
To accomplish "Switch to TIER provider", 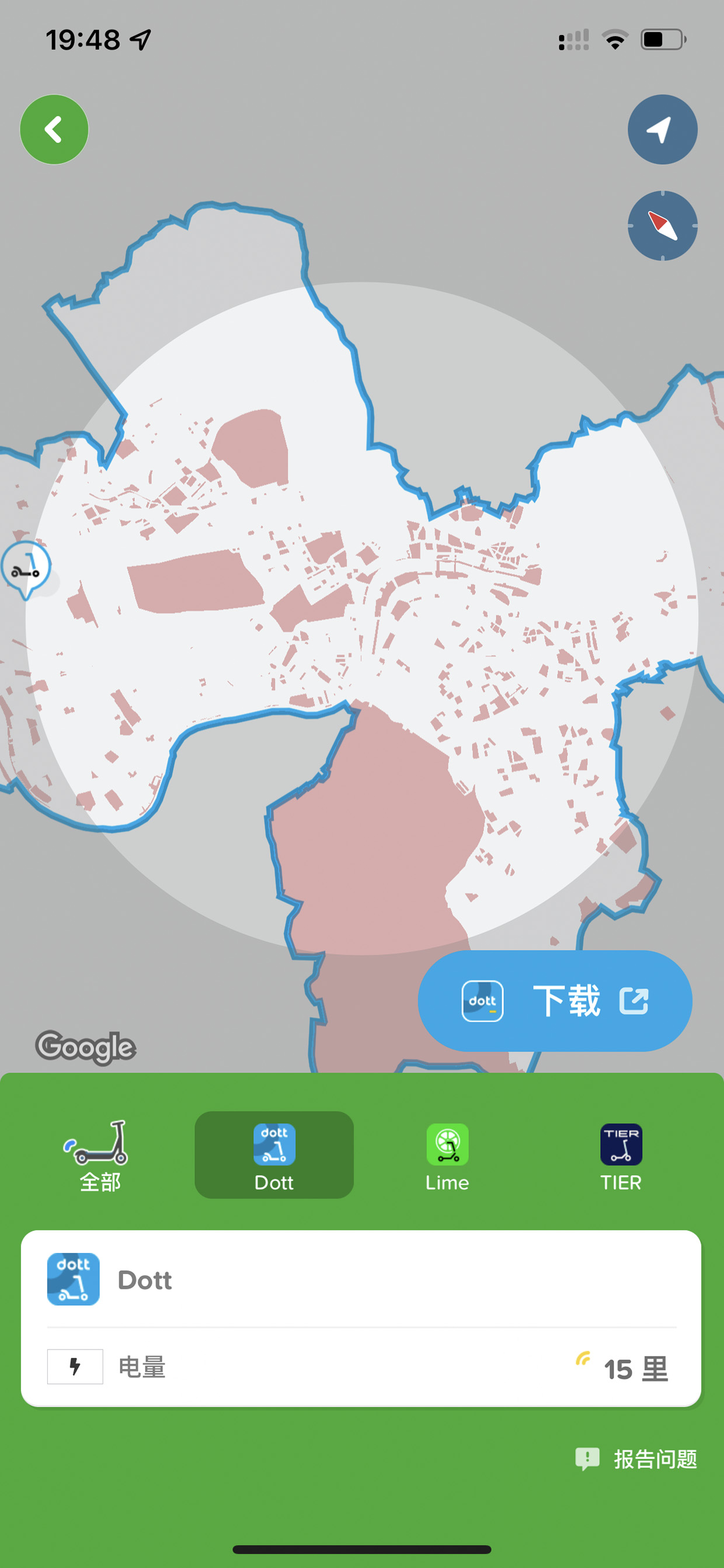I will (x=621, y=1156).
